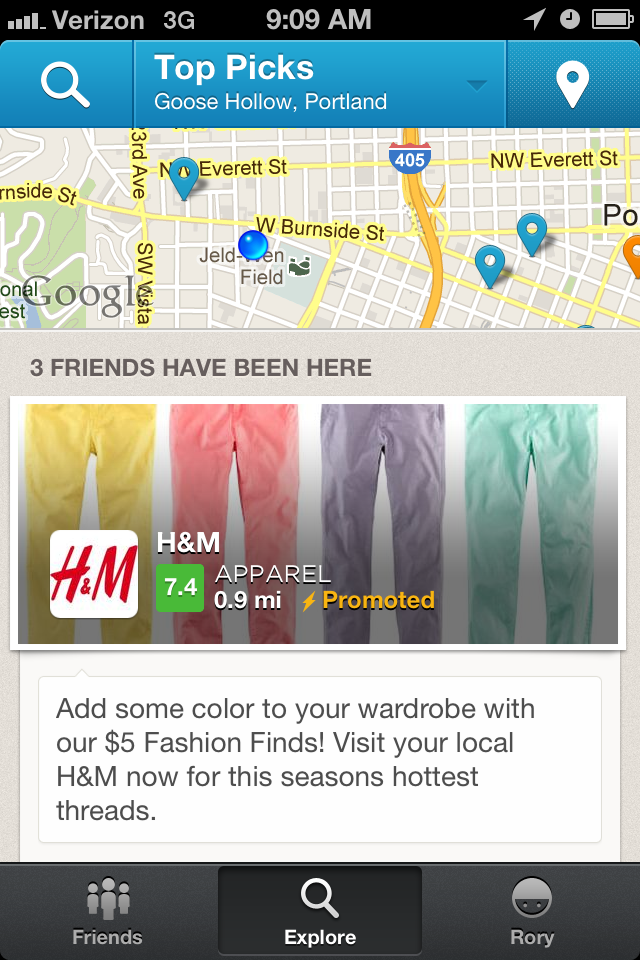
Task: Go to Rory's profile tab
Action: click(x=531, y=912)
